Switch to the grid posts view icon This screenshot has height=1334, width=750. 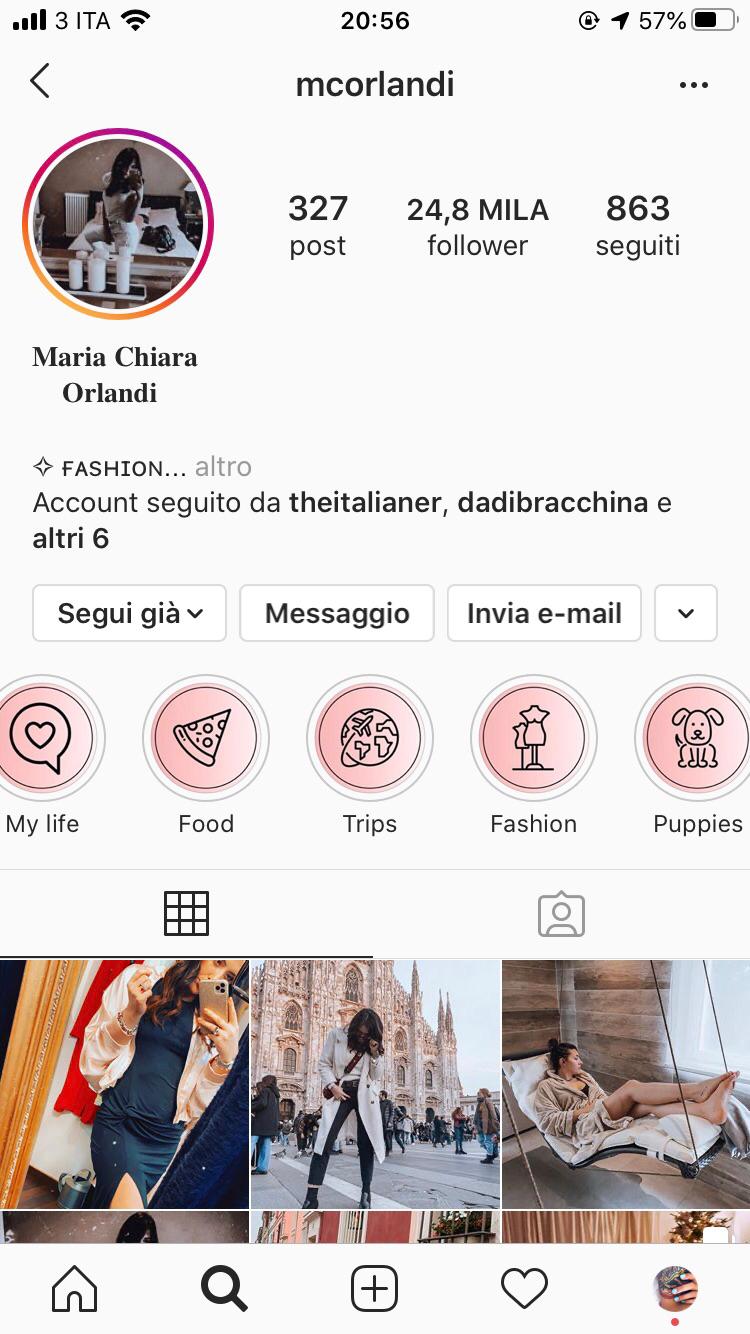coord(187,913)
